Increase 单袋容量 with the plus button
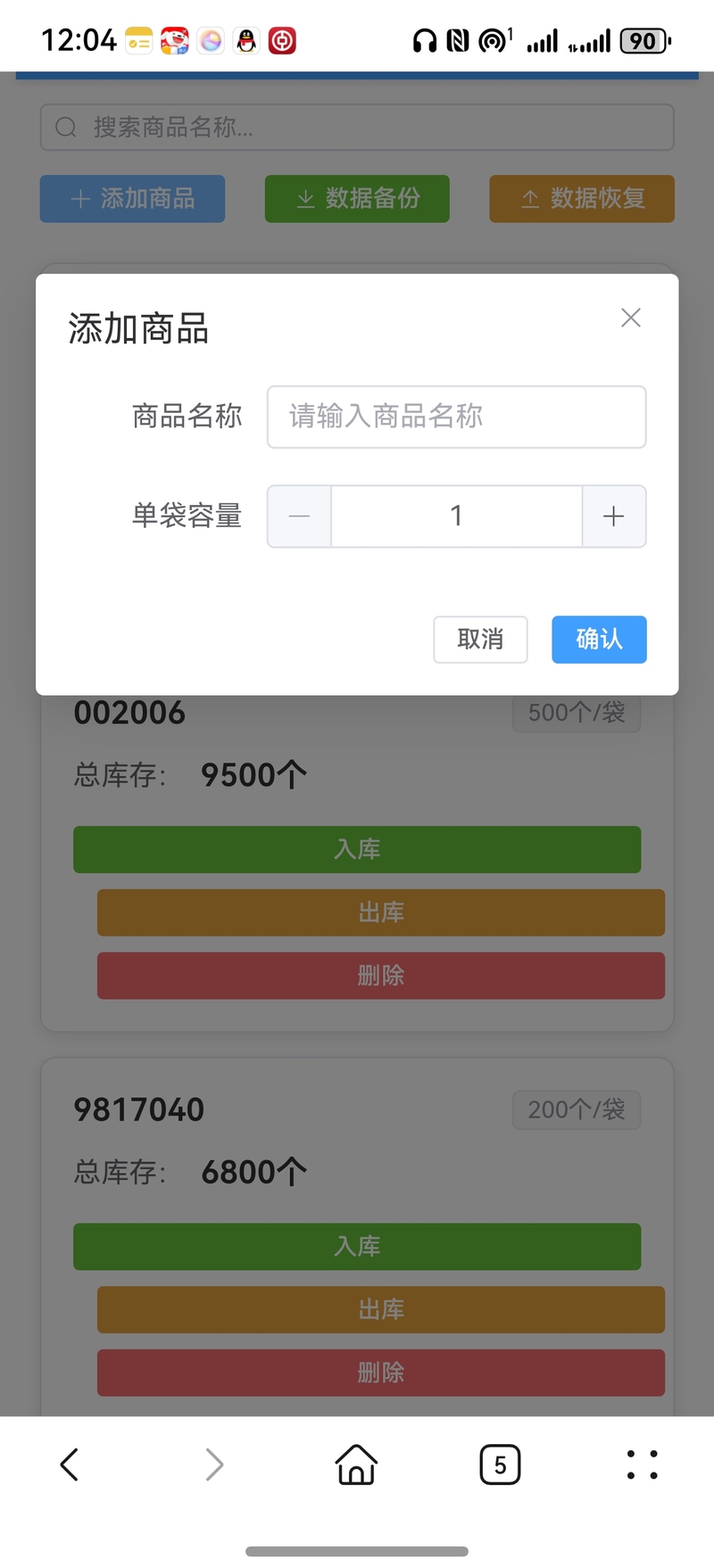This screenshot has width=714, height=1568. (613, 516)
